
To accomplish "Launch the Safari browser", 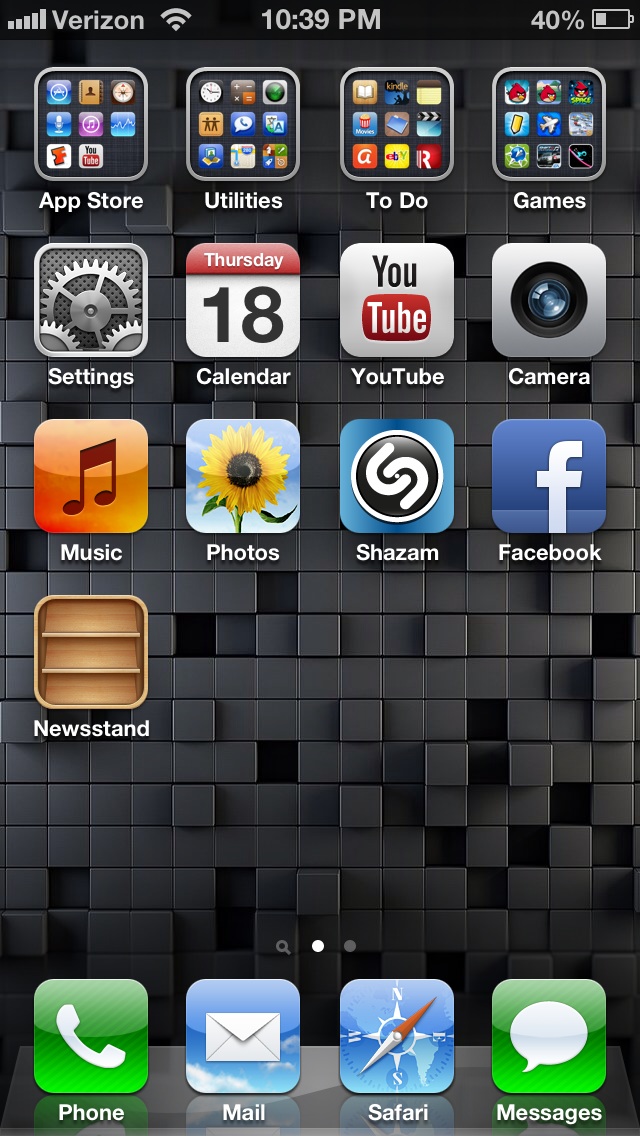I will [x=396, y=1036].
